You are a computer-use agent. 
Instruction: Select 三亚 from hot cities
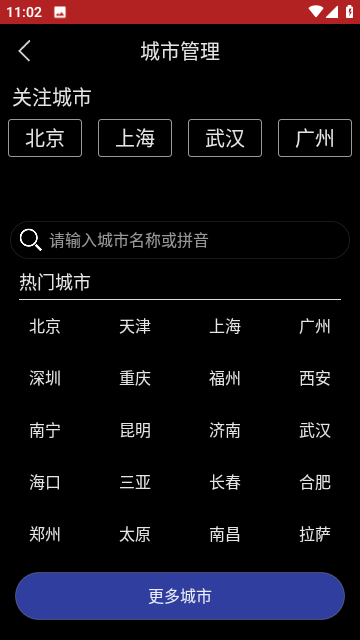coord(135,482)
